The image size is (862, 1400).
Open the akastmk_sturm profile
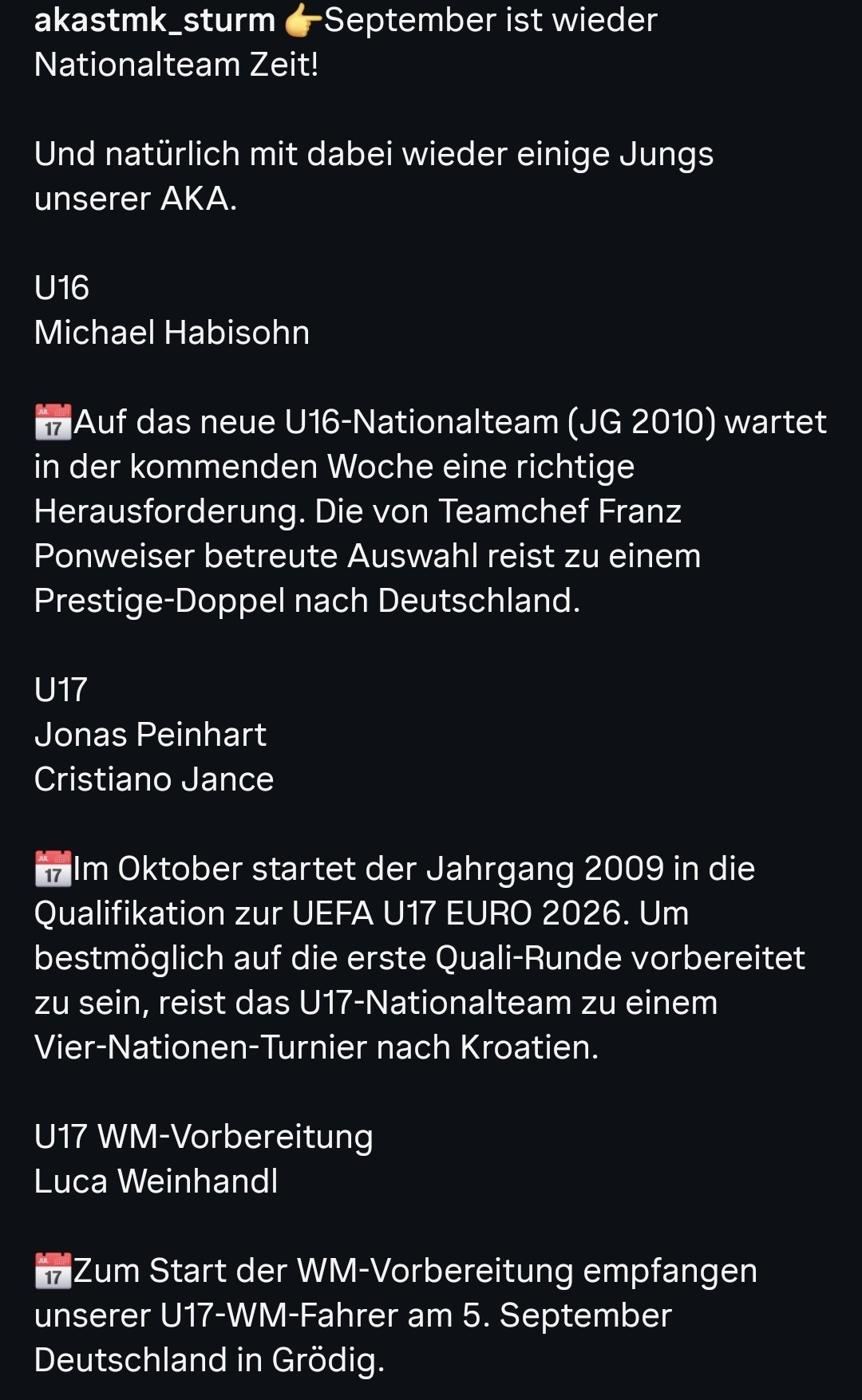point(155,20)
